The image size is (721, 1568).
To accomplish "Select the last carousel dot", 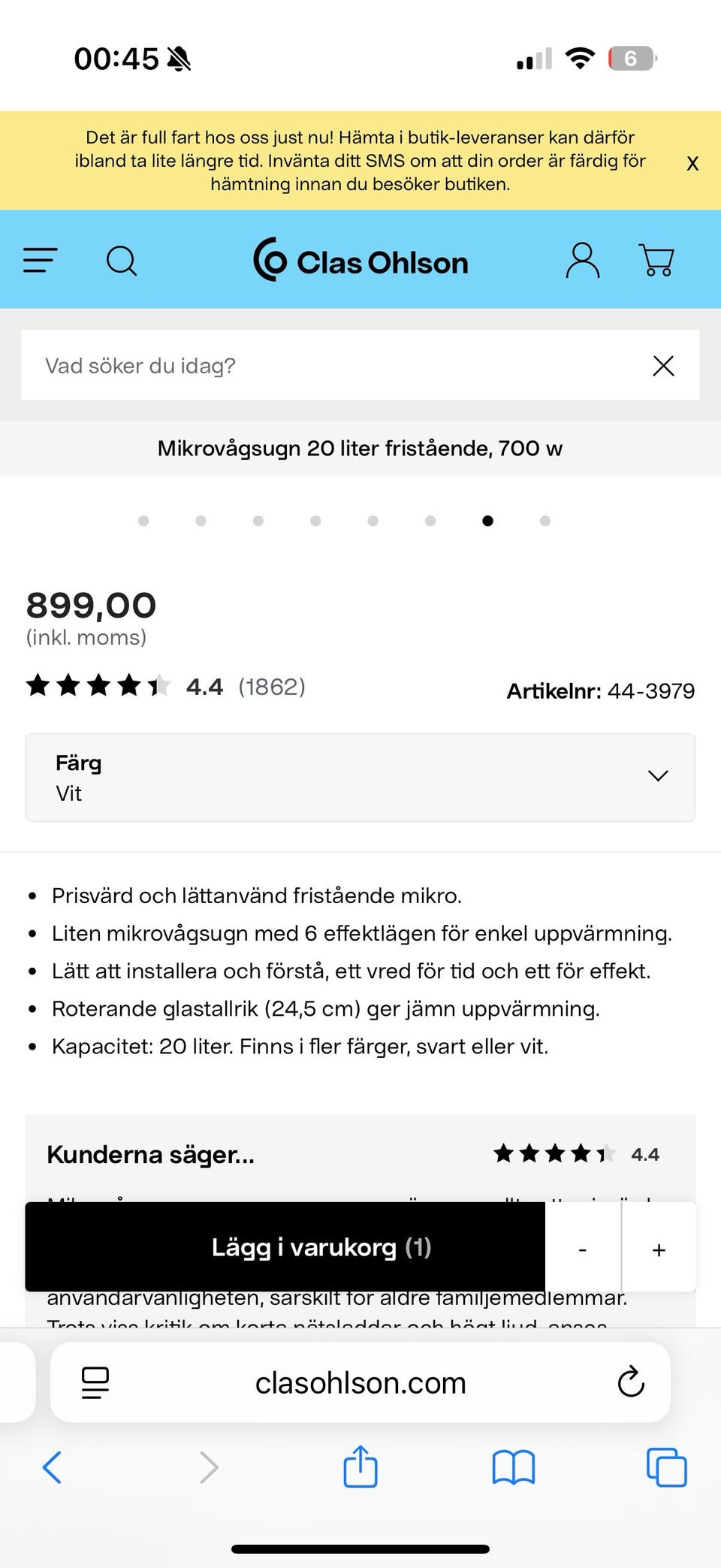I will 543,520.
